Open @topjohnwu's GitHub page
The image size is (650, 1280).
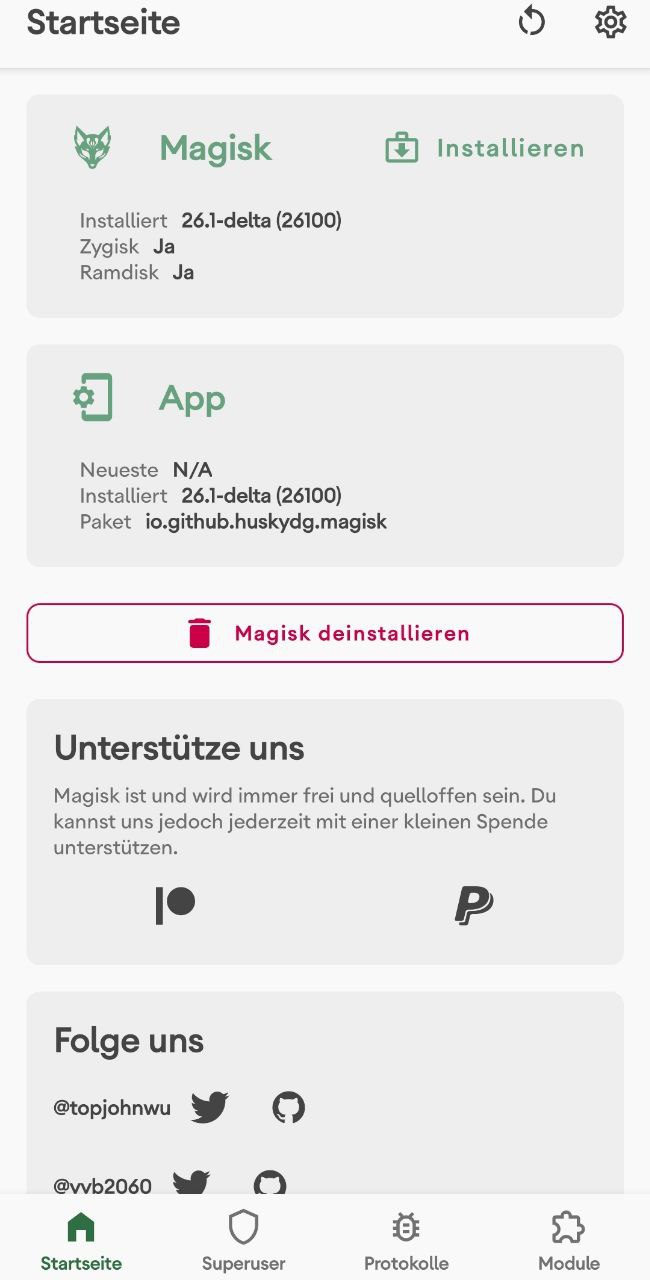click(288, 1107)
